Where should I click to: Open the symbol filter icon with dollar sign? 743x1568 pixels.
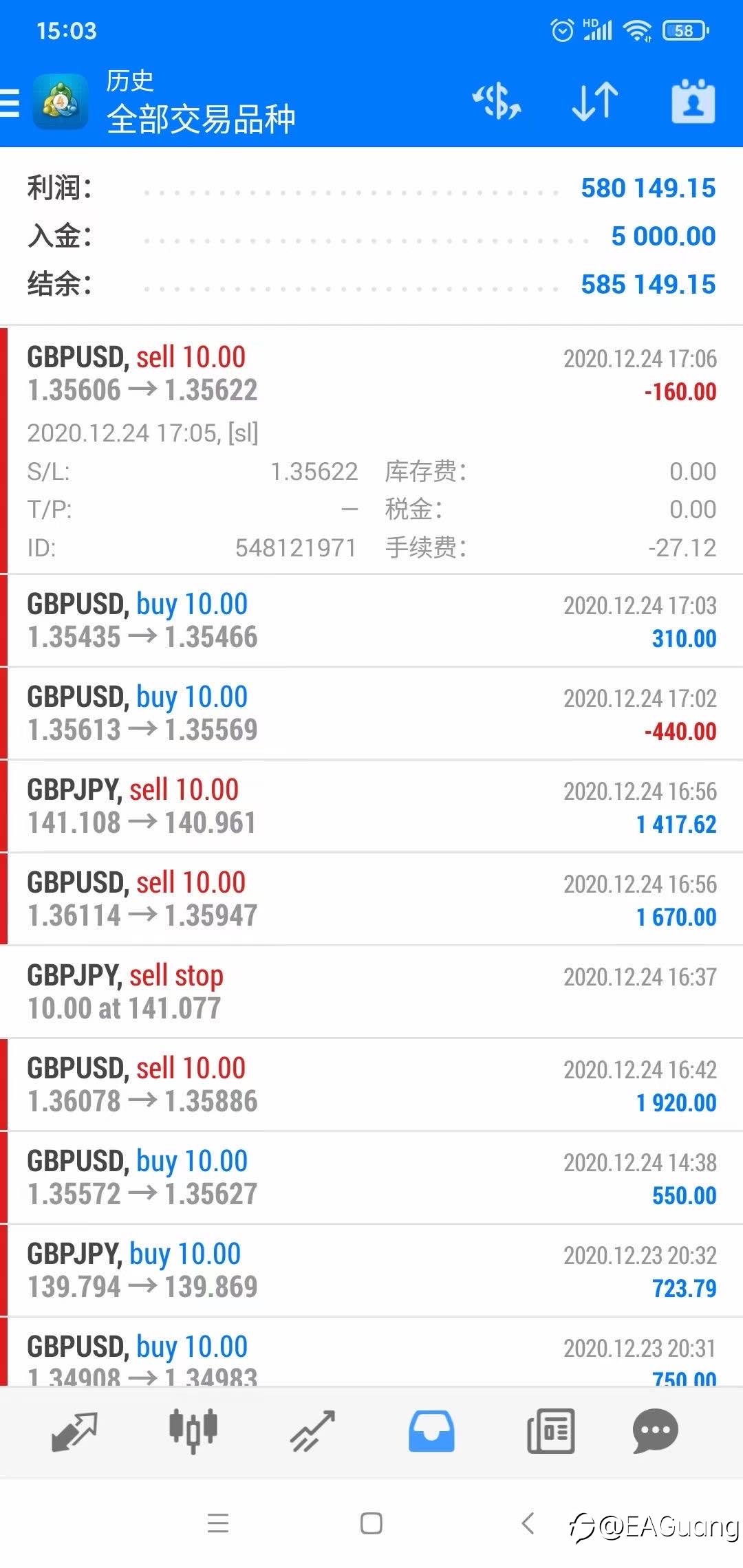pos(496,102)
